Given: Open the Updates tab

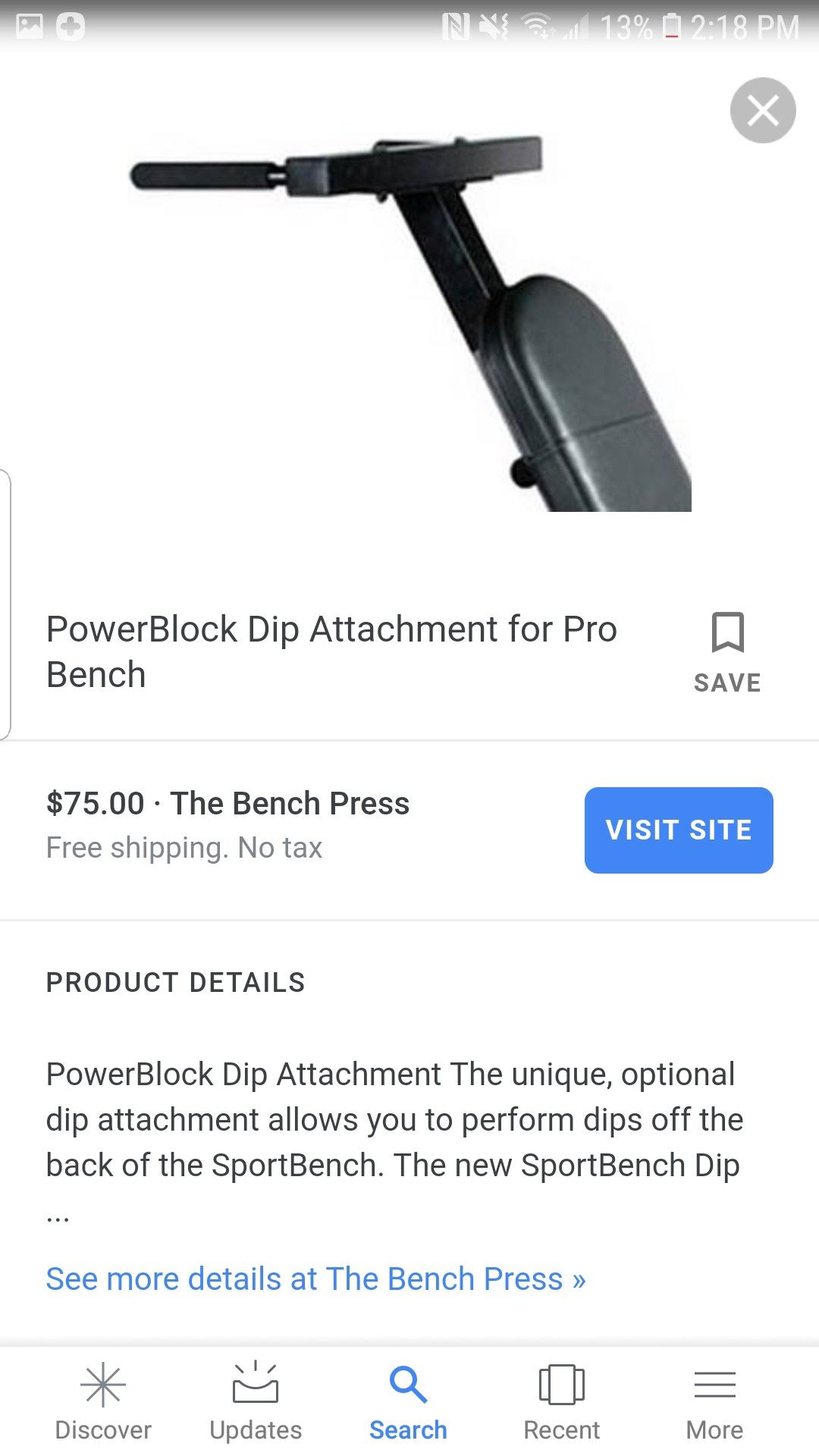Looking at the screenshot, I should click(x=256, y=1401).
